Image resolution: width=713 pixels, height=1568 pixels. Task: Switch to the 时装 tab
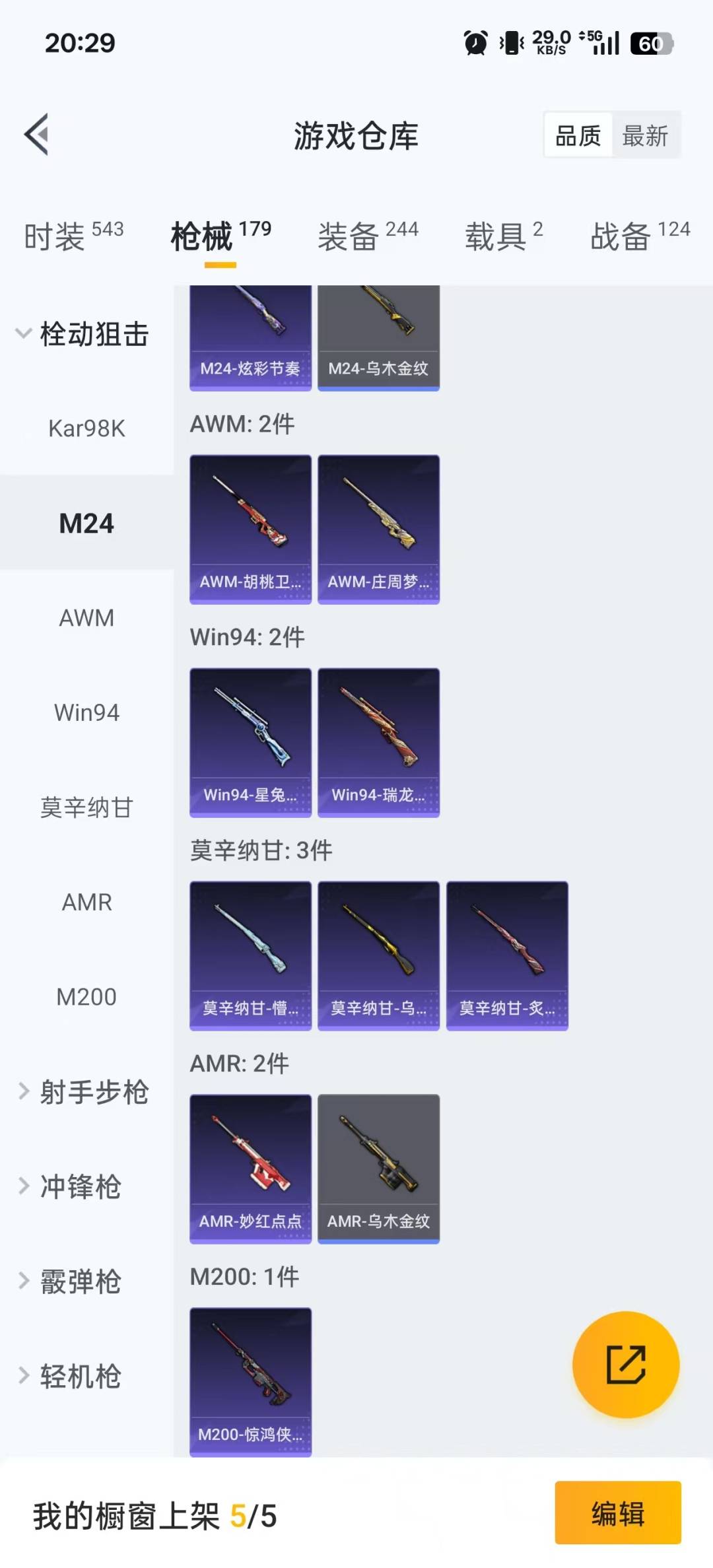click(73, 236)
